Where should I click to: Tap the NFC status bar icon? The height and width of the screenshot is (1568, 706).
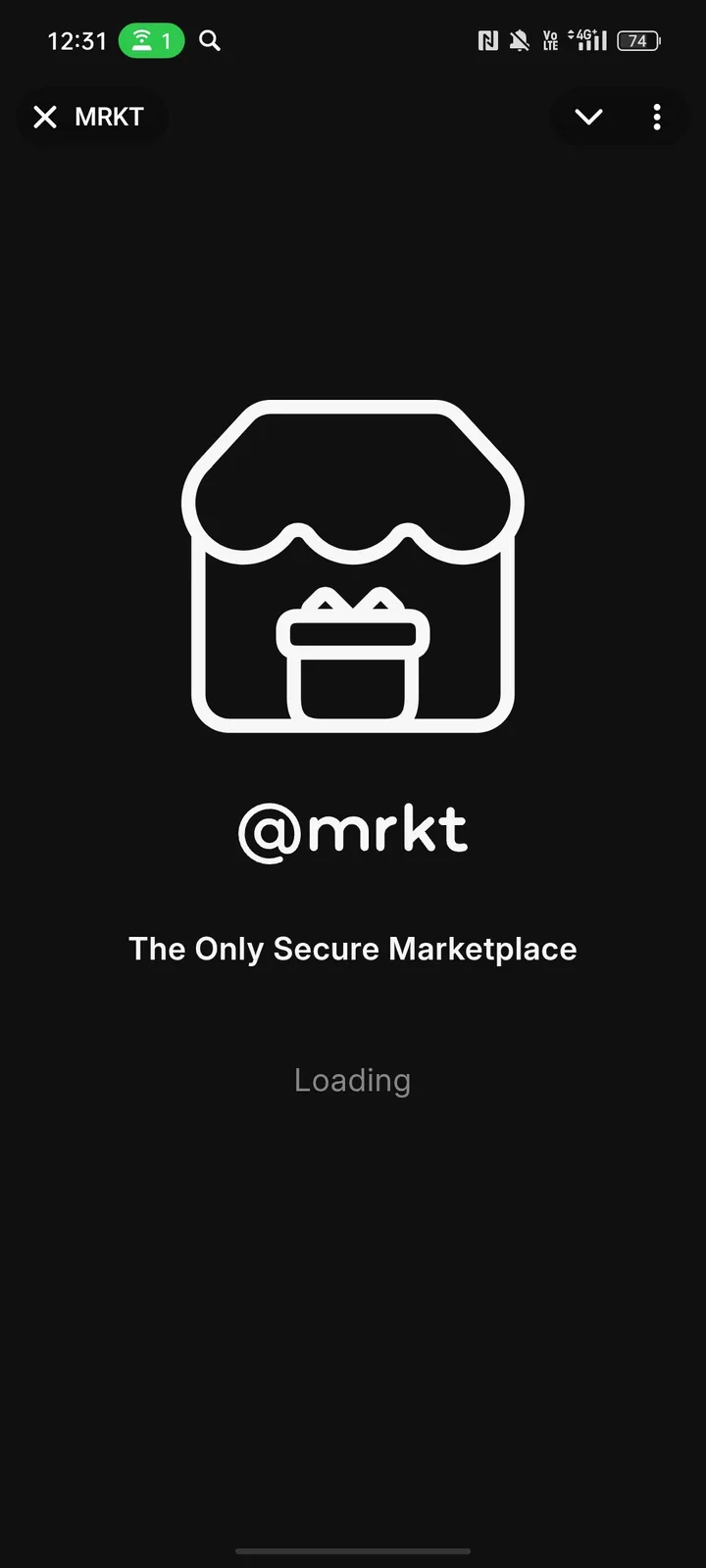[x=488, y=40]
